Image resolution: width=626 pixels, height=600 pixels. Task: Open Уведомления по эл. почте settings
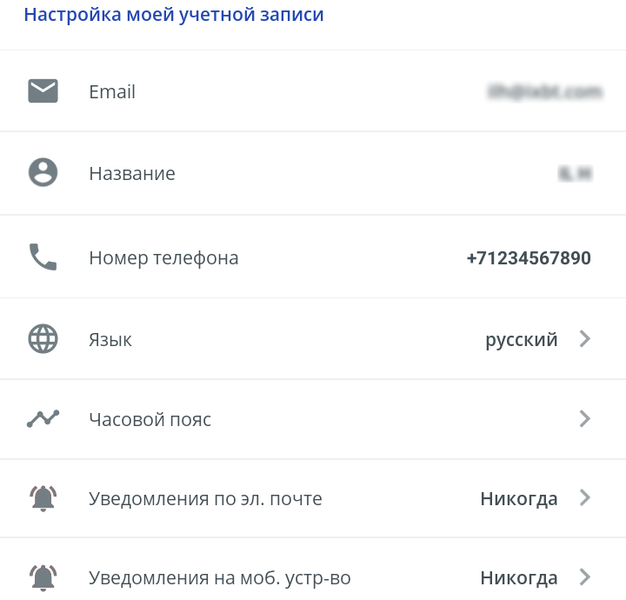click(x=312, y=499)
